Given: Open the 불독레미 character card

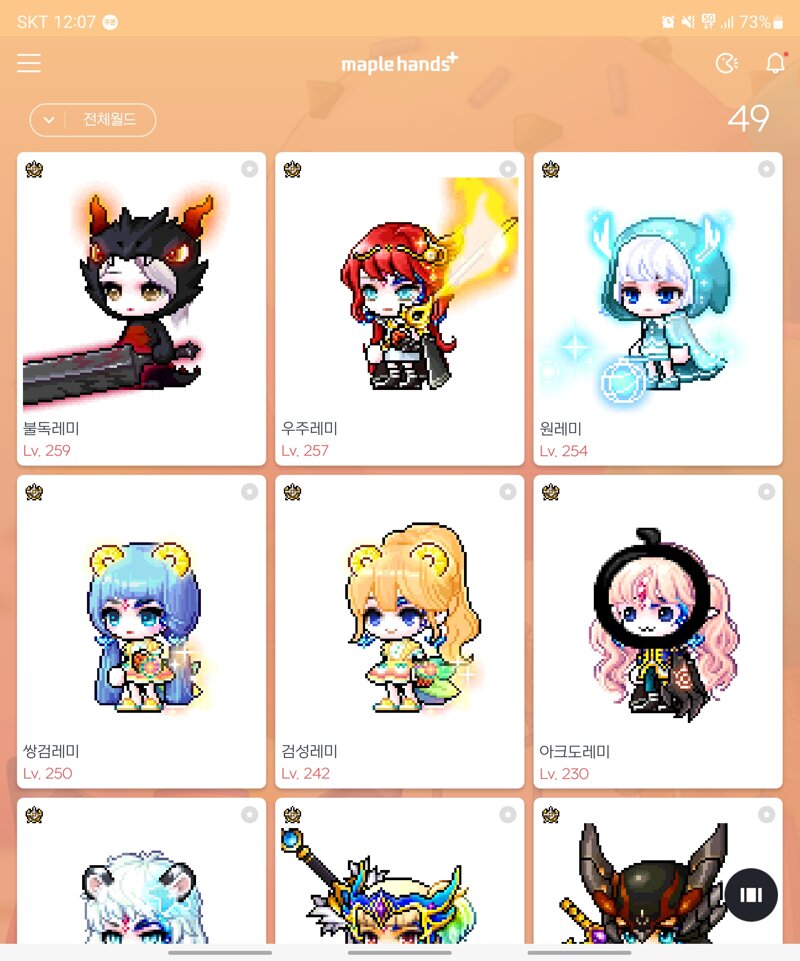Looking at the screenshot, I should [x=141, y=308].
